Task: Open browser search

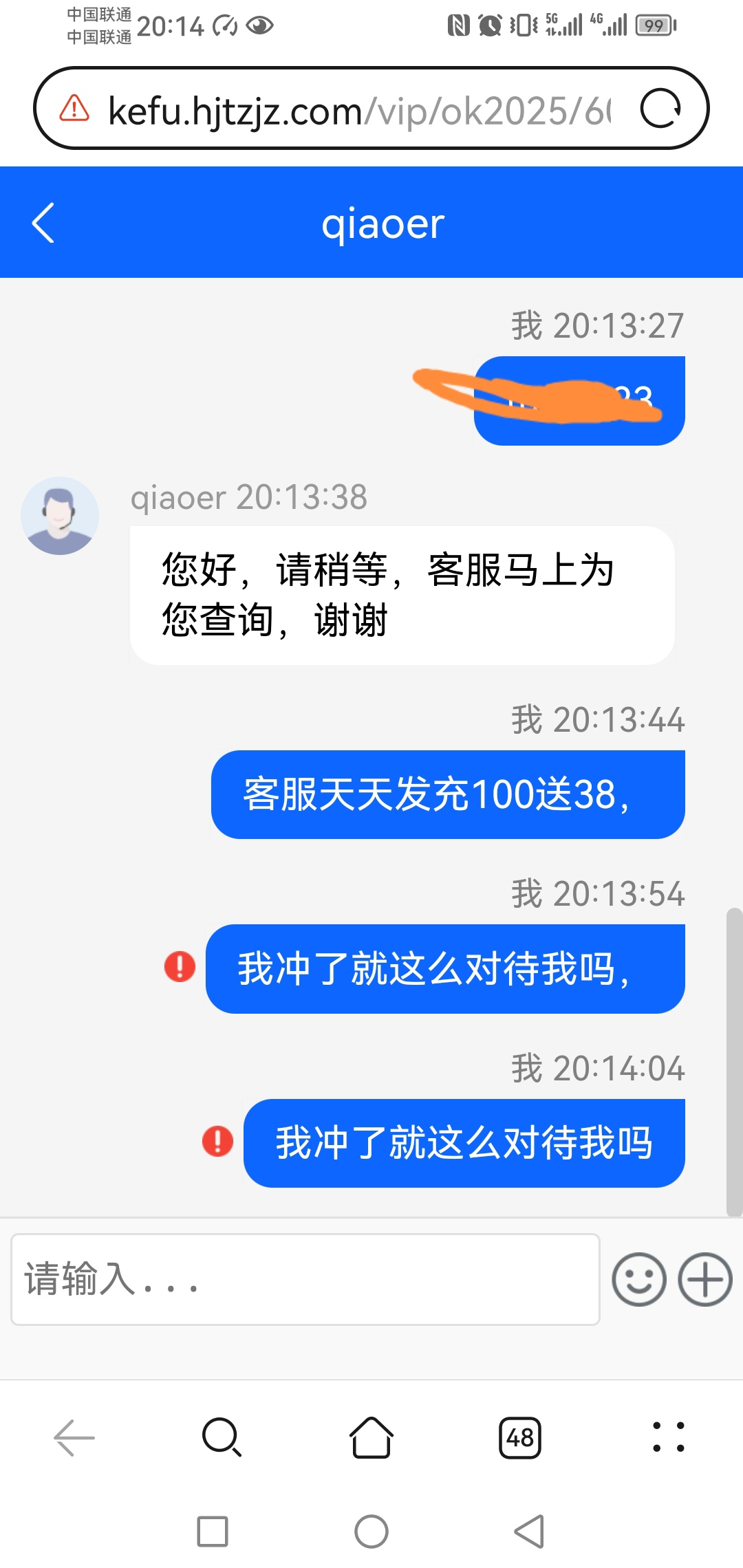Action: click(x=222, y=1437)
